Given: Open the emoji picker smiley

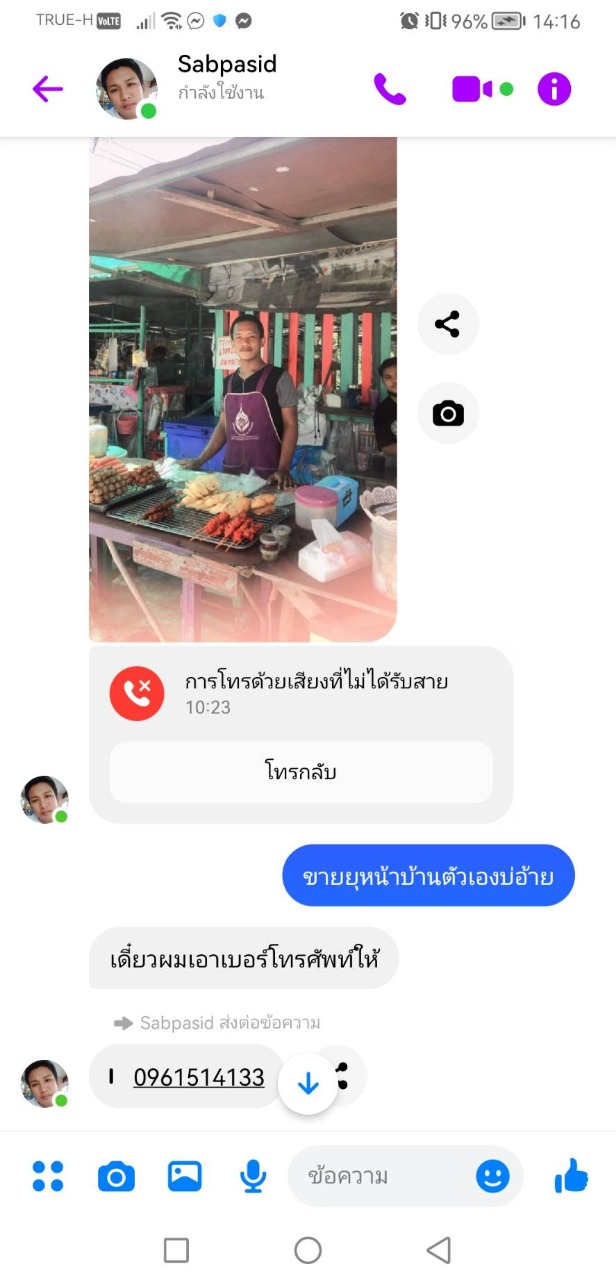Looking at the screenshot, I should pos(492,1176).
